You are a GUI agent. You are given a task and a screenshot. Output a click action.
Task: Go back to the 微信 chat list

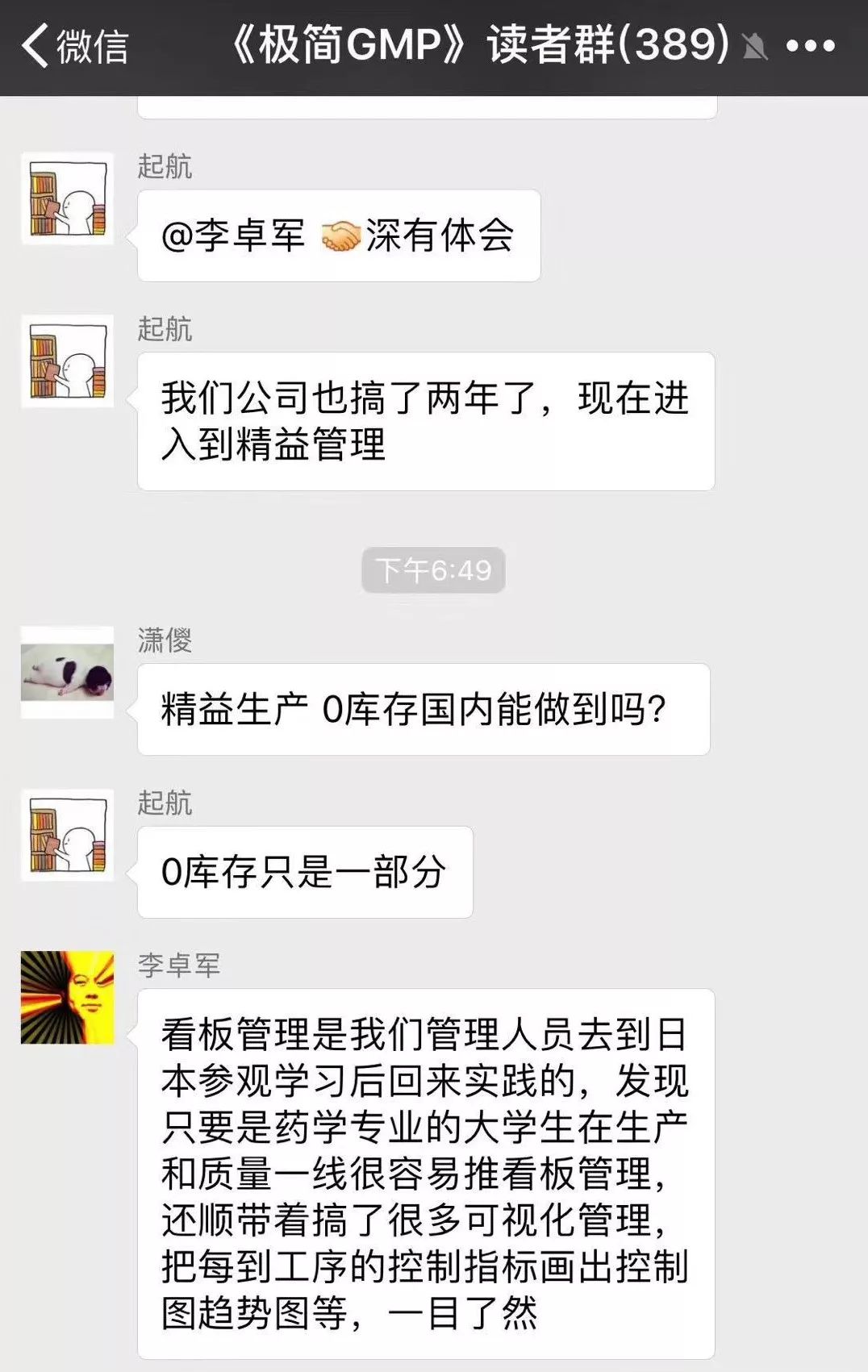pos(74,45)
